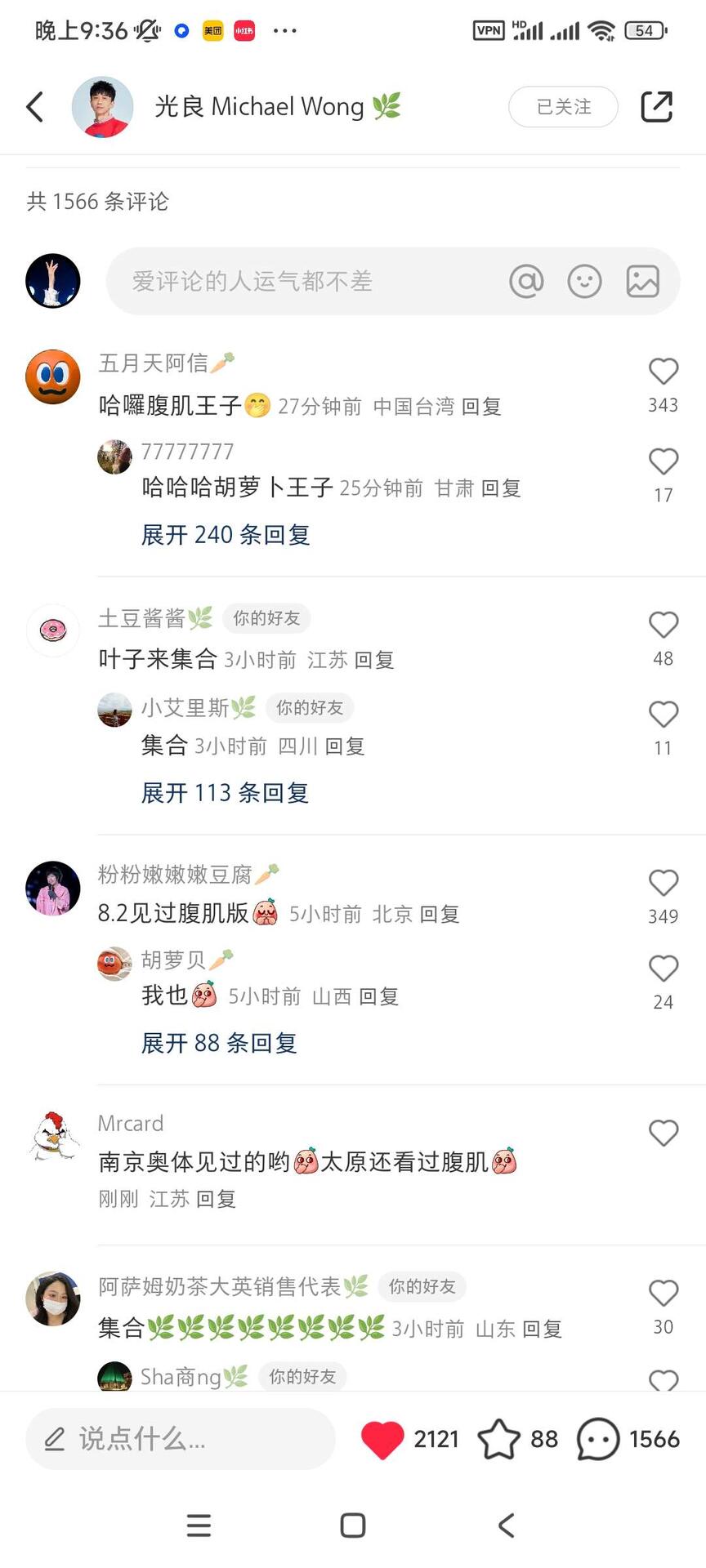Go back using the top-left arrow
Viewport: 706px width, 1568px height.
(x=34, y=107)
